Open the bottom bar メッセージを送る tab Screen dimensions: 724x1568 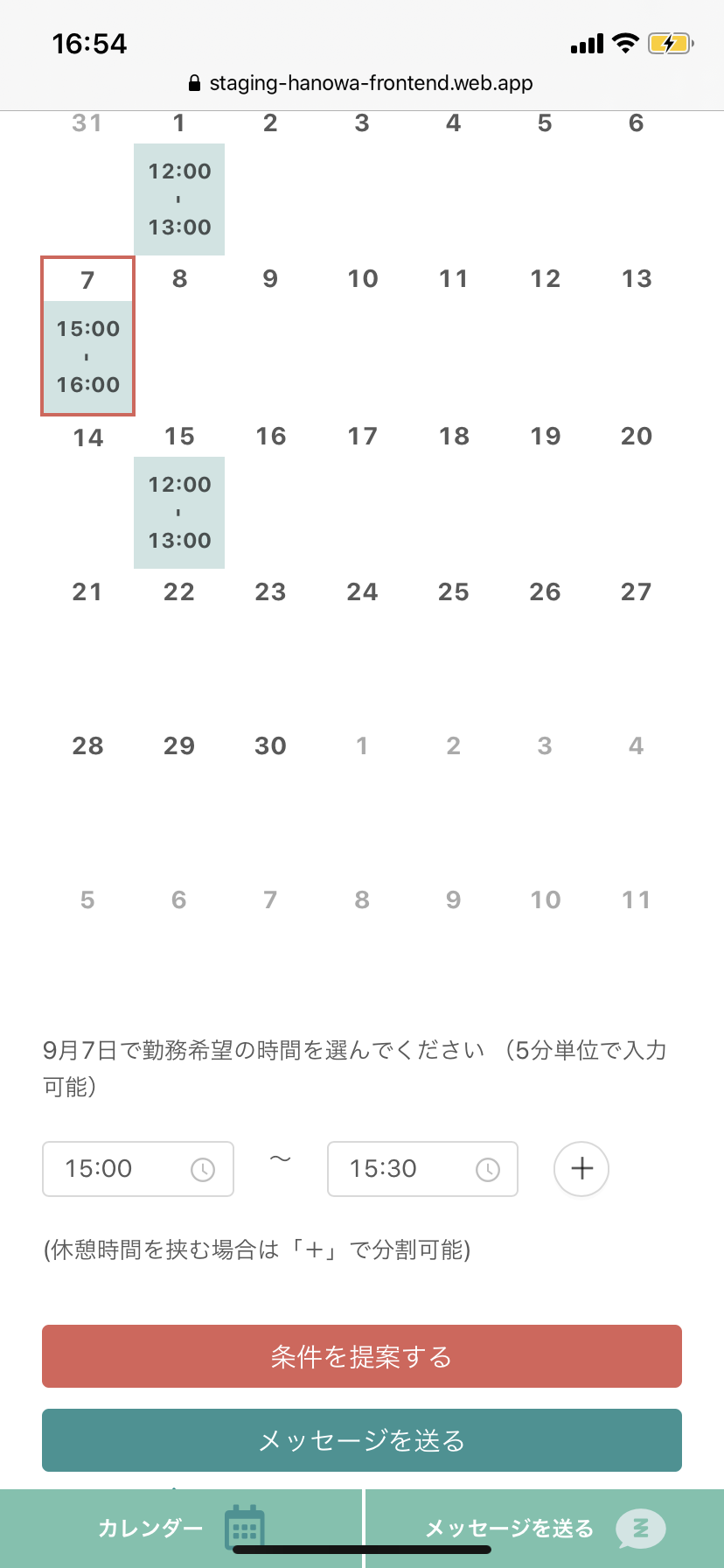pyautogui.click(x=545, y=1528)
